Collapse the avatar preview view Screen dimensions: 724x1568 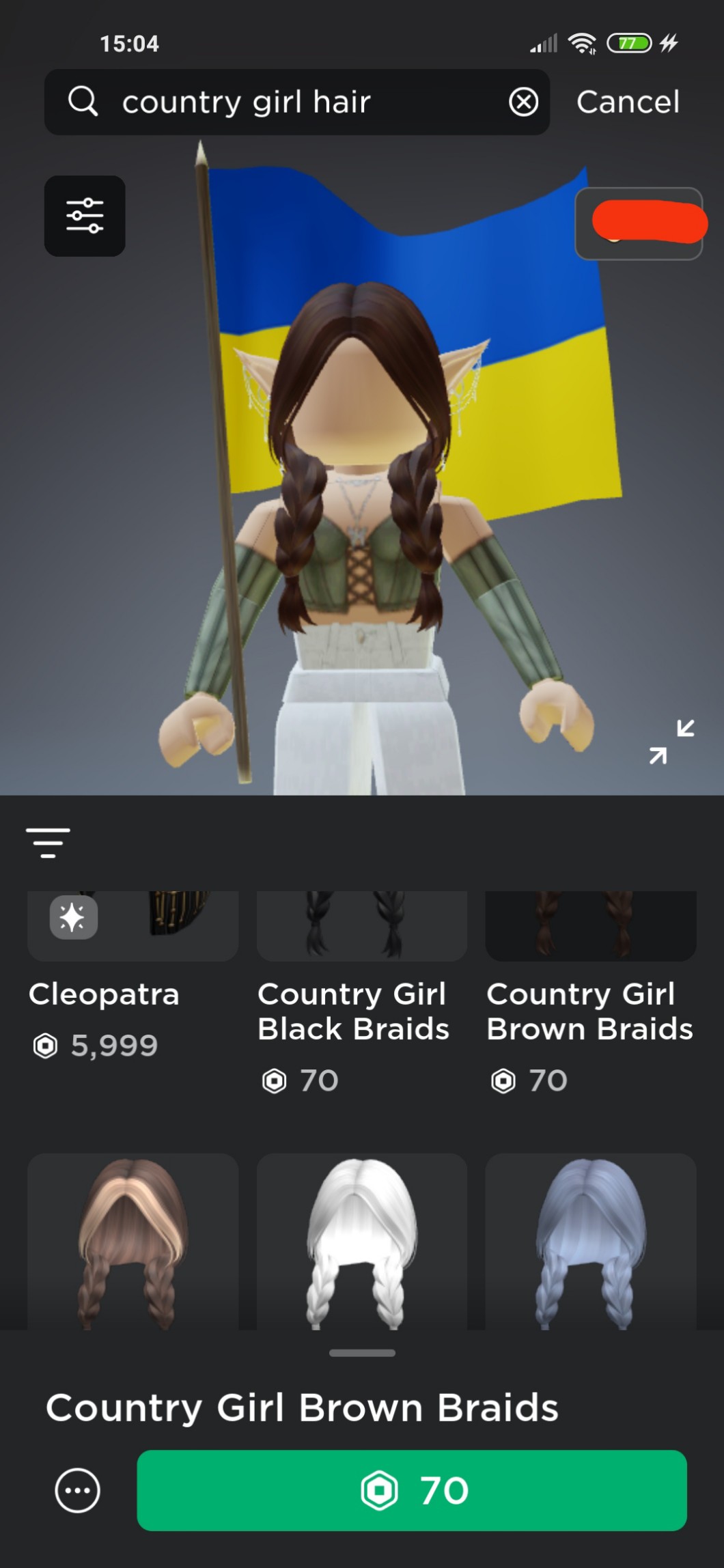(x=672, y=742)
